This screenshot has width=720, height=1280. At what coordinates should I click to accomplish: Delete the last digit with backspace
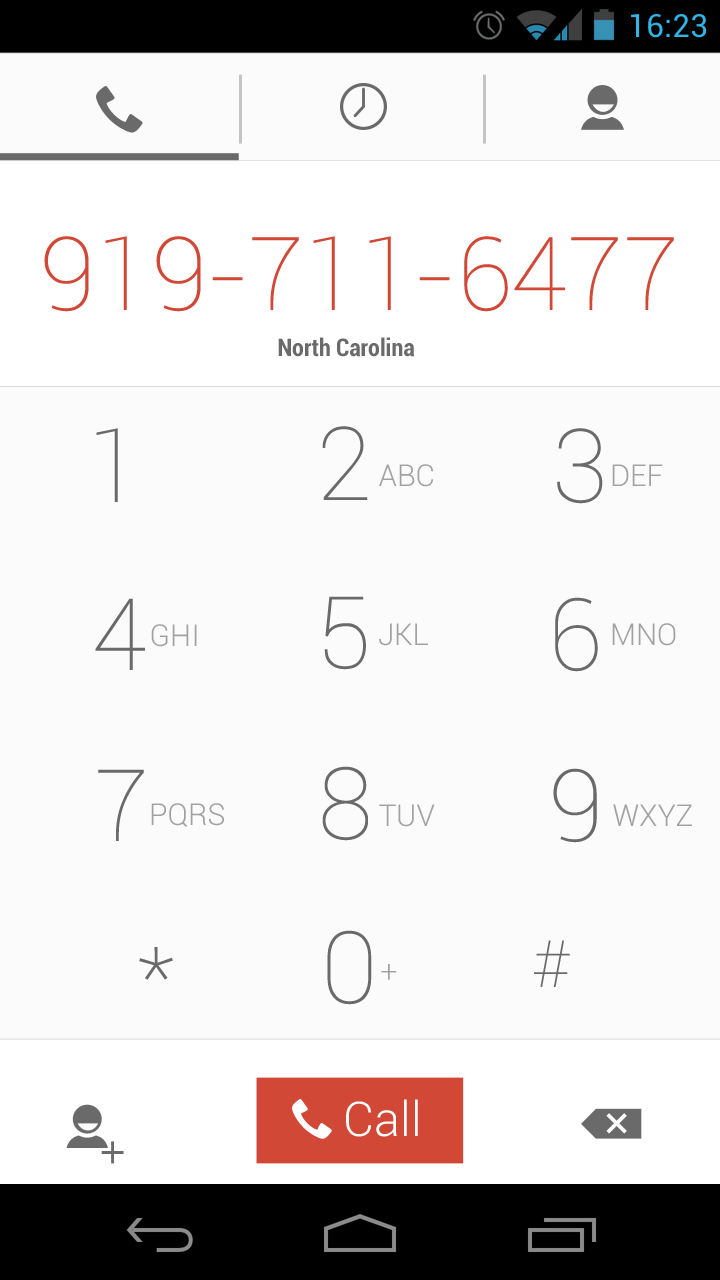[x=611, y=1123]
